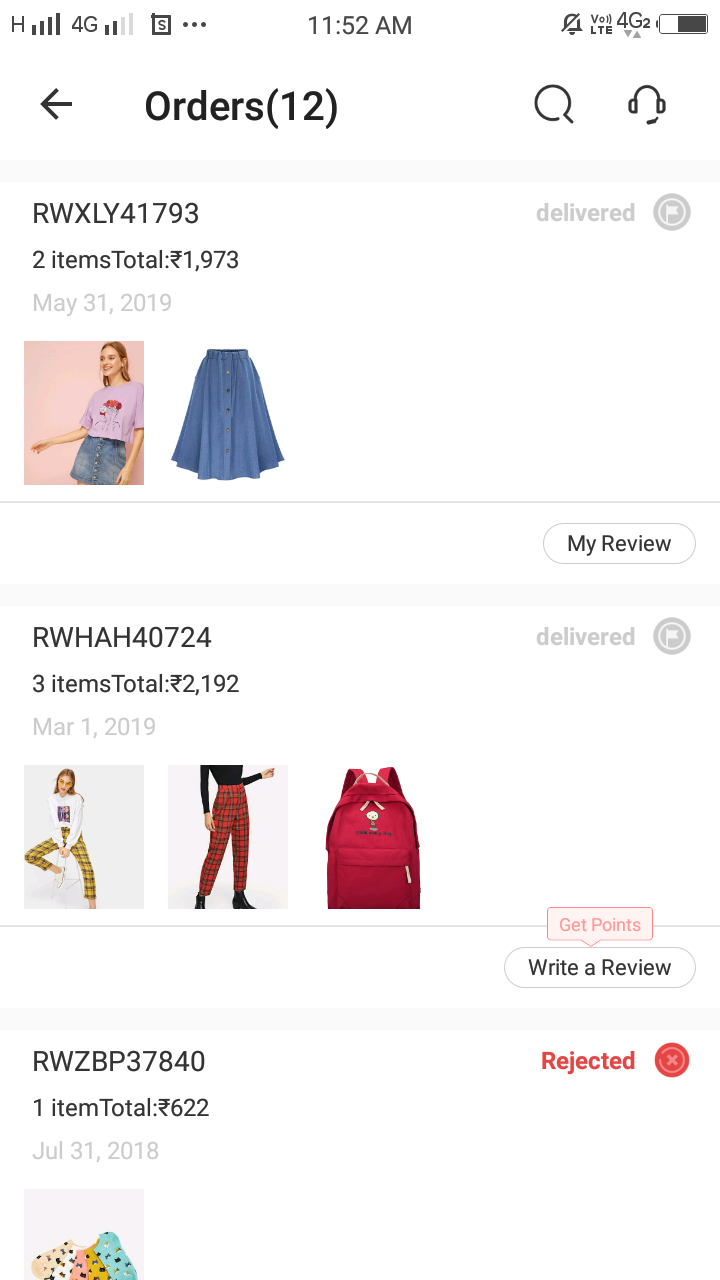The height and width of the screenshot is (1280, 720).
Task: Contact customer support via headset icon
Action: 647,104
